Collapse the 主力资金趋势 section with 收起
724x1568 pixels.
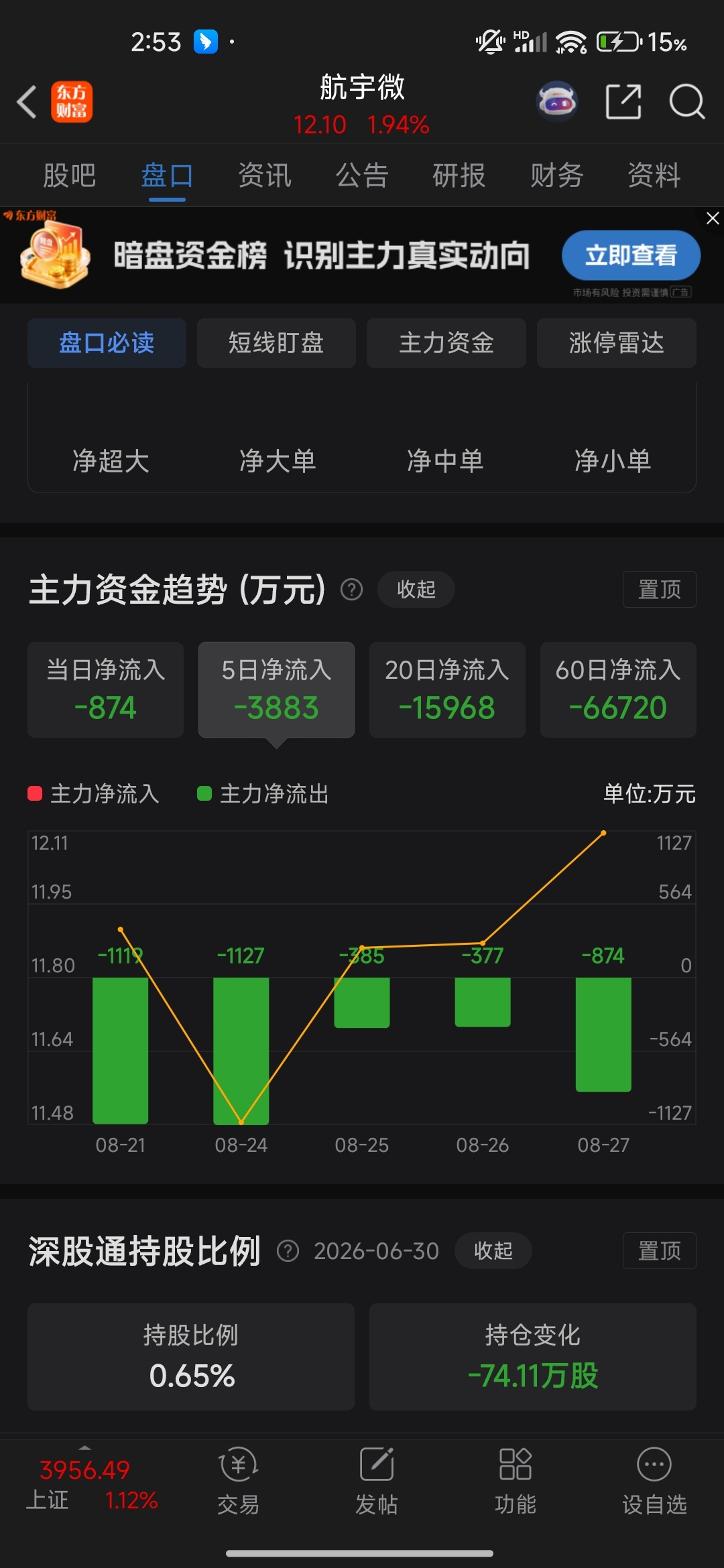[x=416, y=590]
